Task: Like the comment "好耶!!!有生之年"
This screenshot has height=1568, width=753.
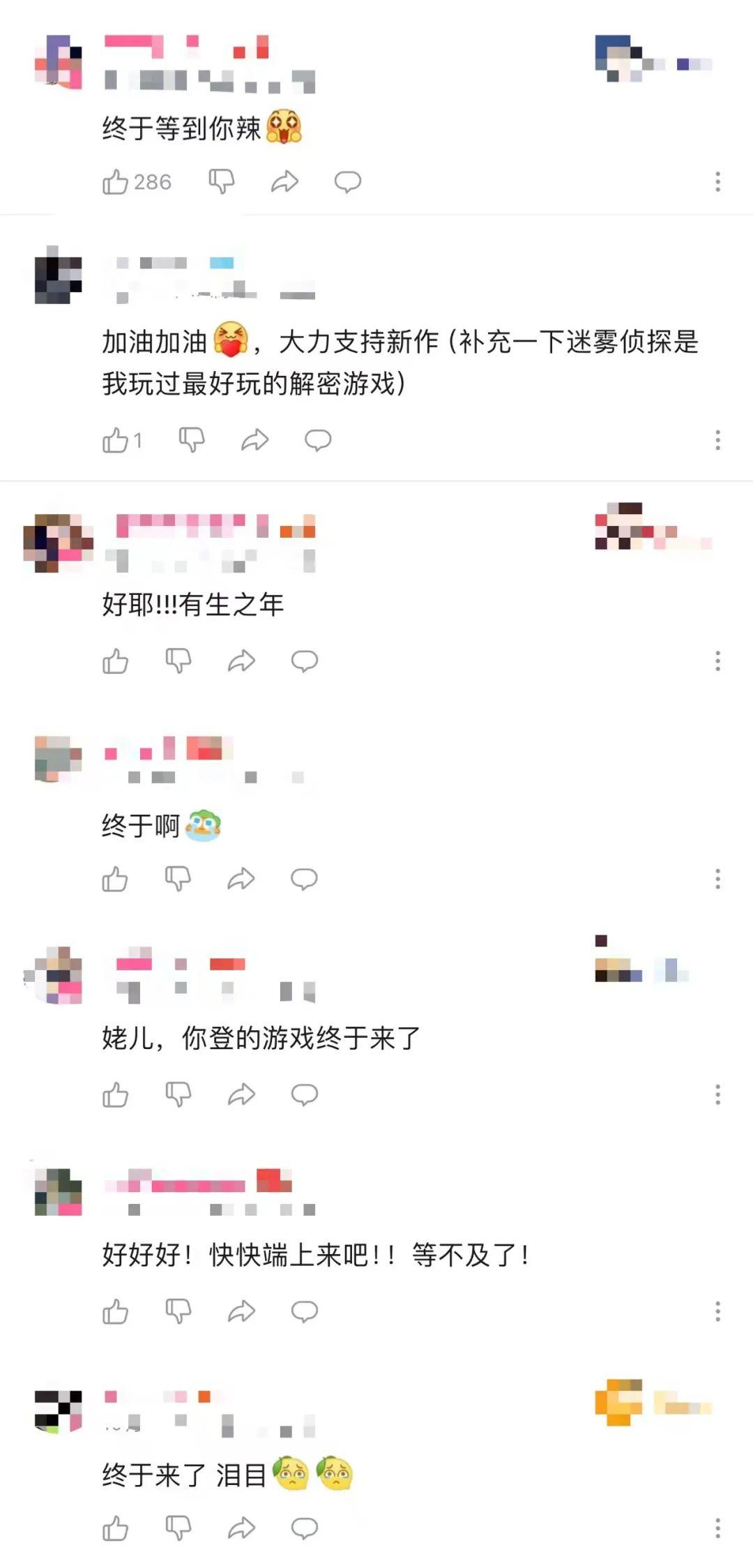Action: coord(116,661)
